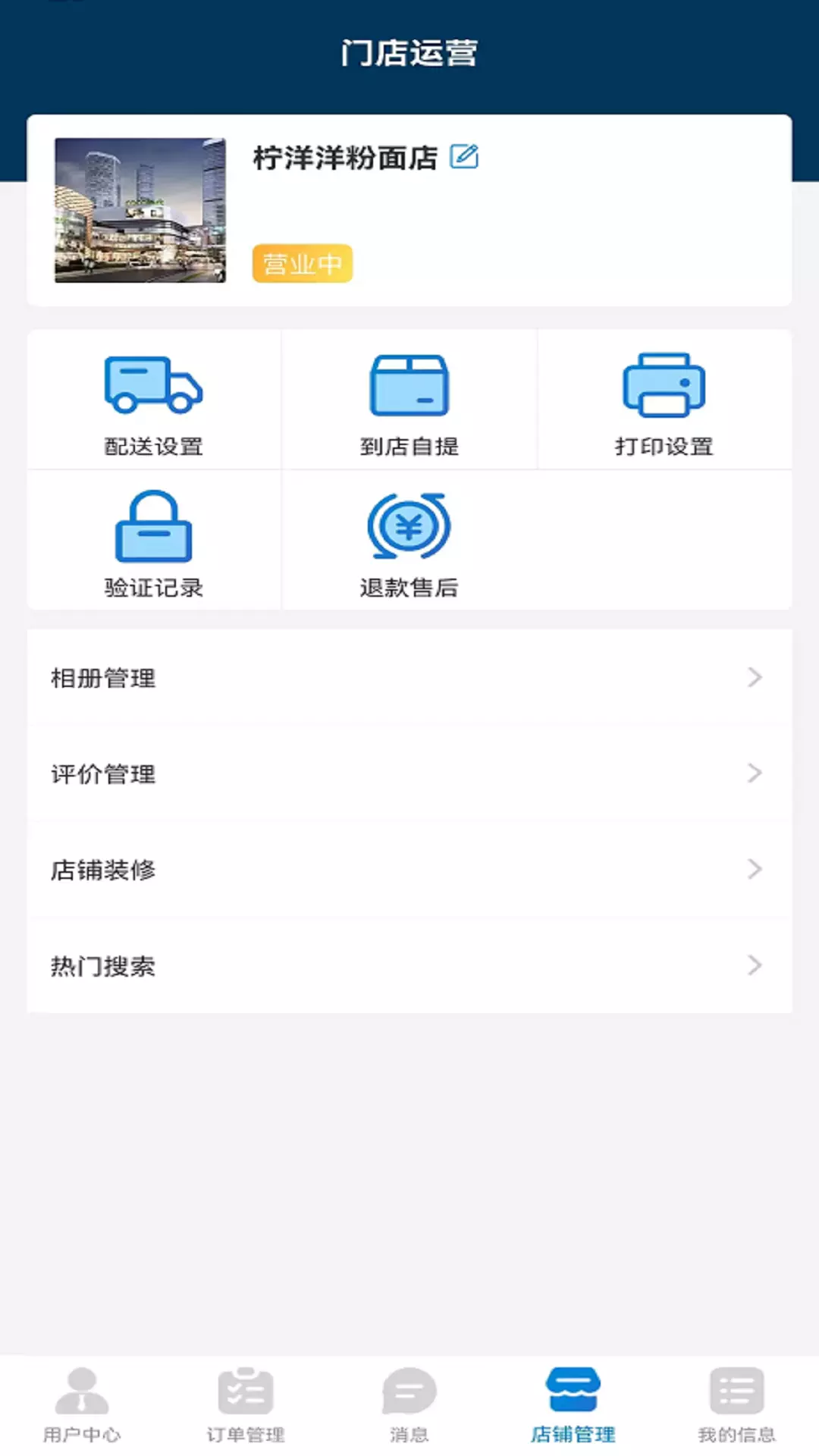
Task: Select the 店铺管理 tab
Action: (x=573, y=1404)
